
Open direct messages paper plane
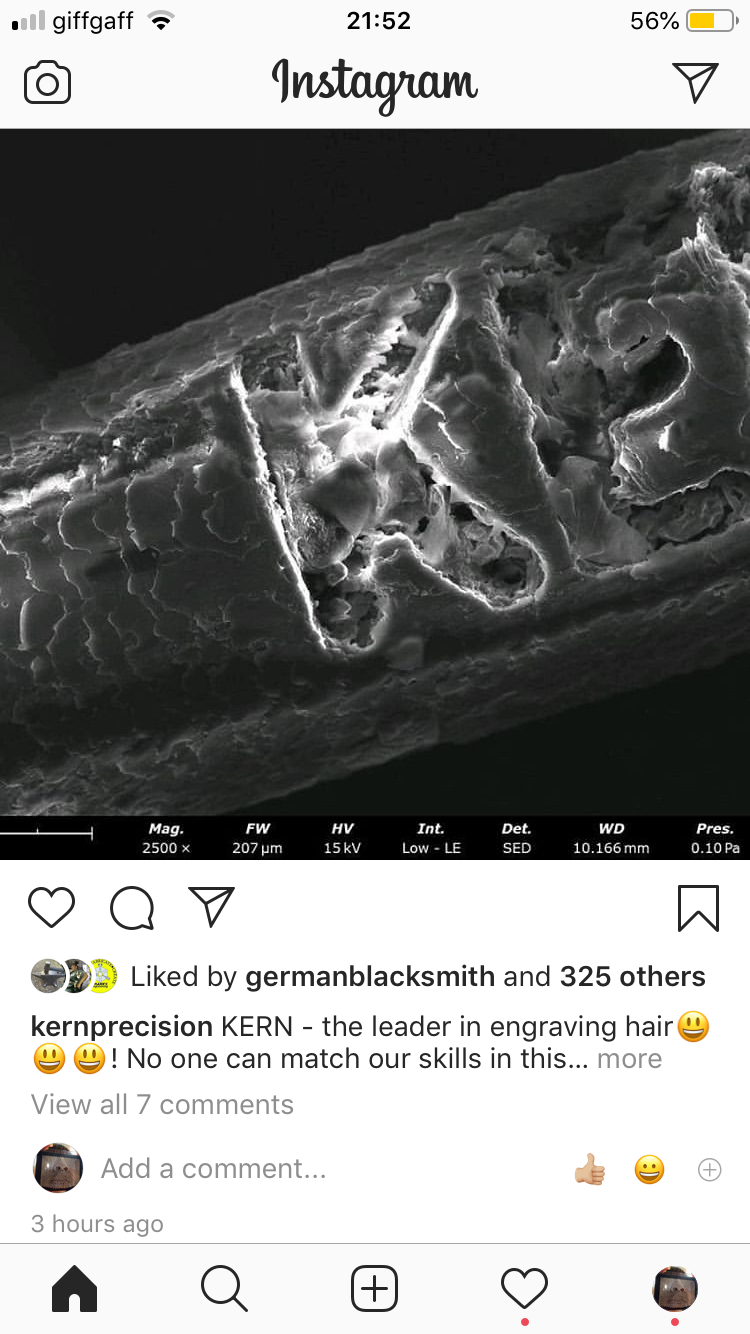[694, 82]
